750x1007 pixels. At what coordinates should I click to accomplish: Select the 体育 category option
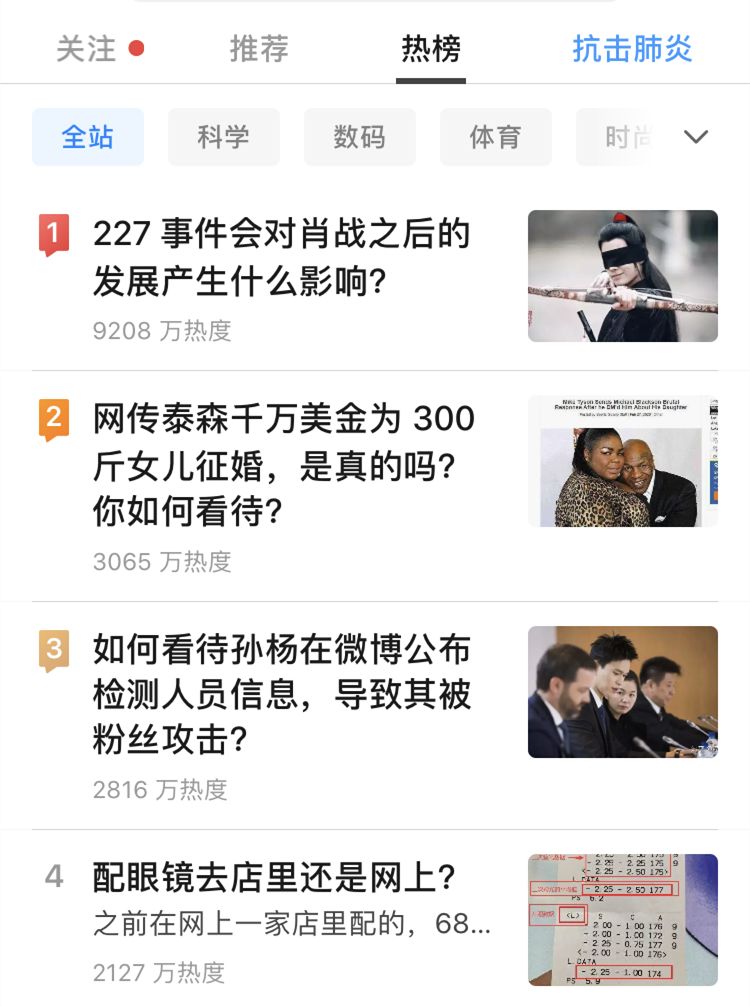click(x=496, y=137)
